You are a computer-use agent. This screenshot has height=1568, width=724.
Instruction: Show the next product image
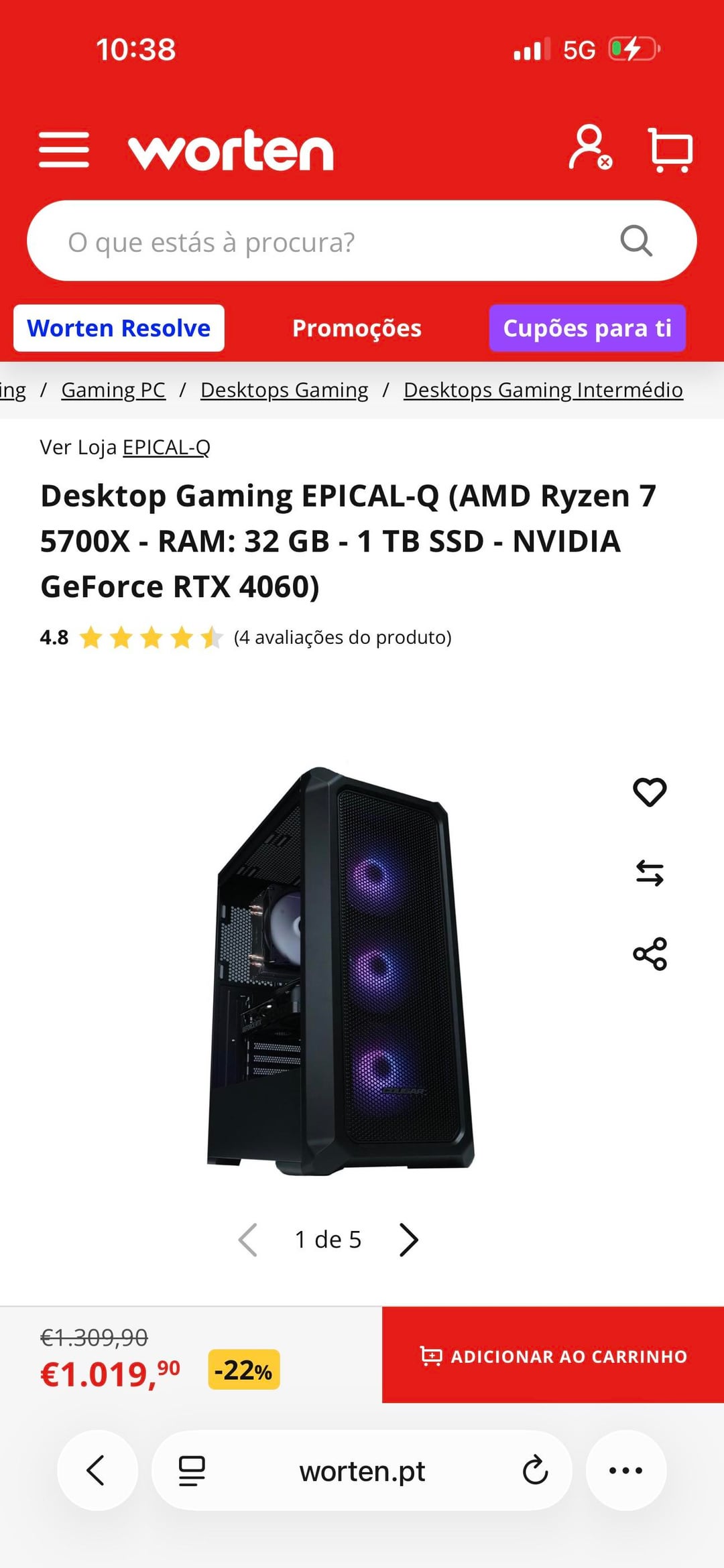coord(409,1240)
